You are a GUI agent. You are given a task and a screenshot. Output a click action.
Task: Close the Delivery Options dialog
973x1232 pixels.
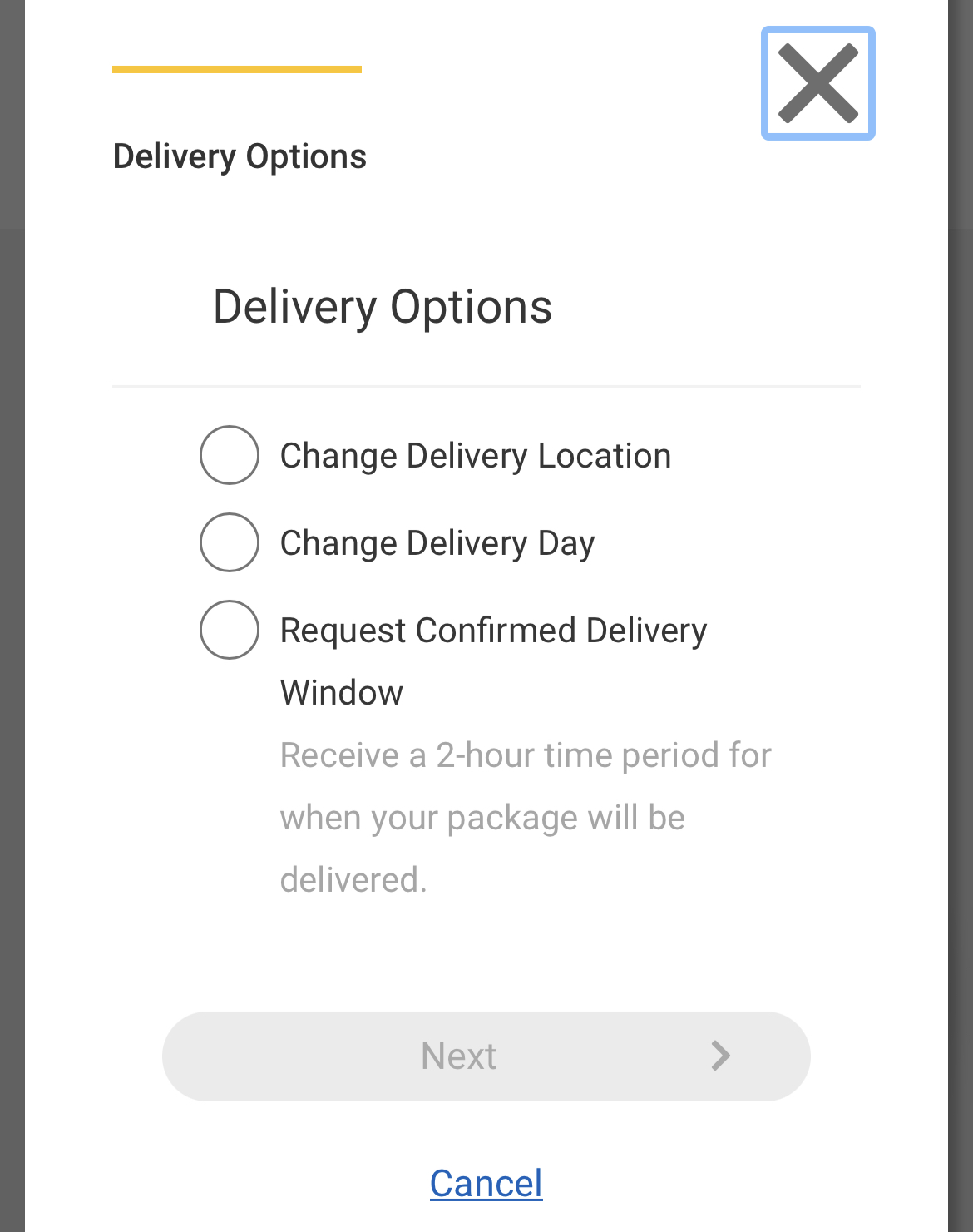point(817,83)
